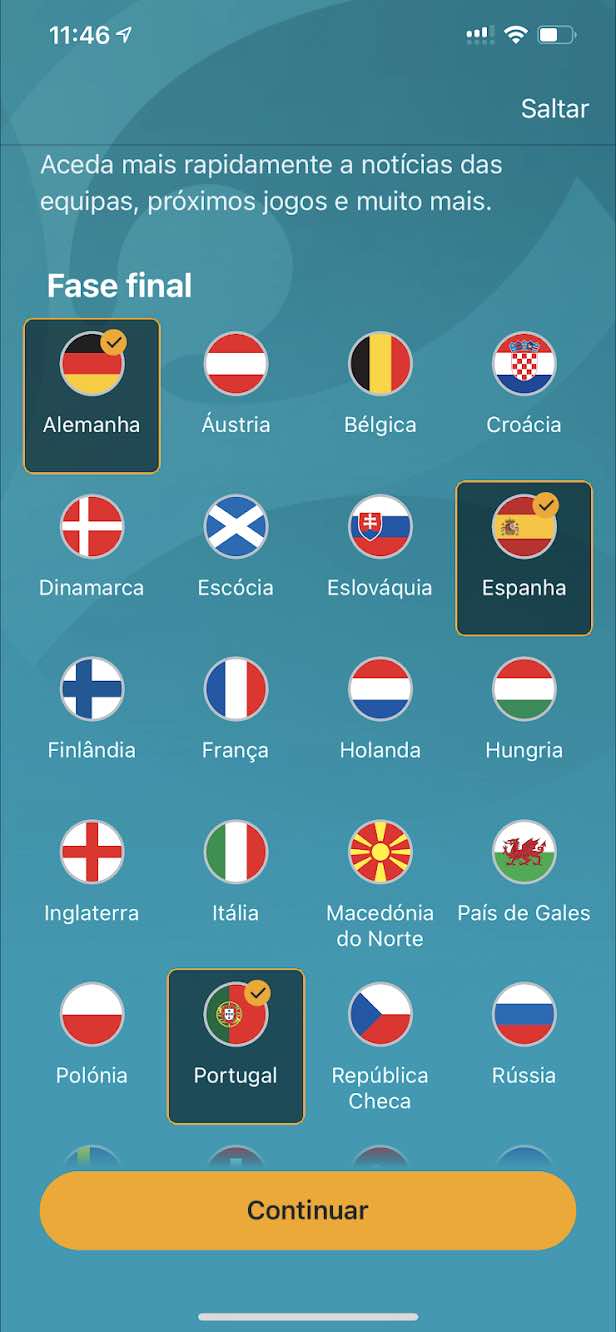
Task: Tap the Continuar button
Action: pyautogui.click(x=308, y=1210)
